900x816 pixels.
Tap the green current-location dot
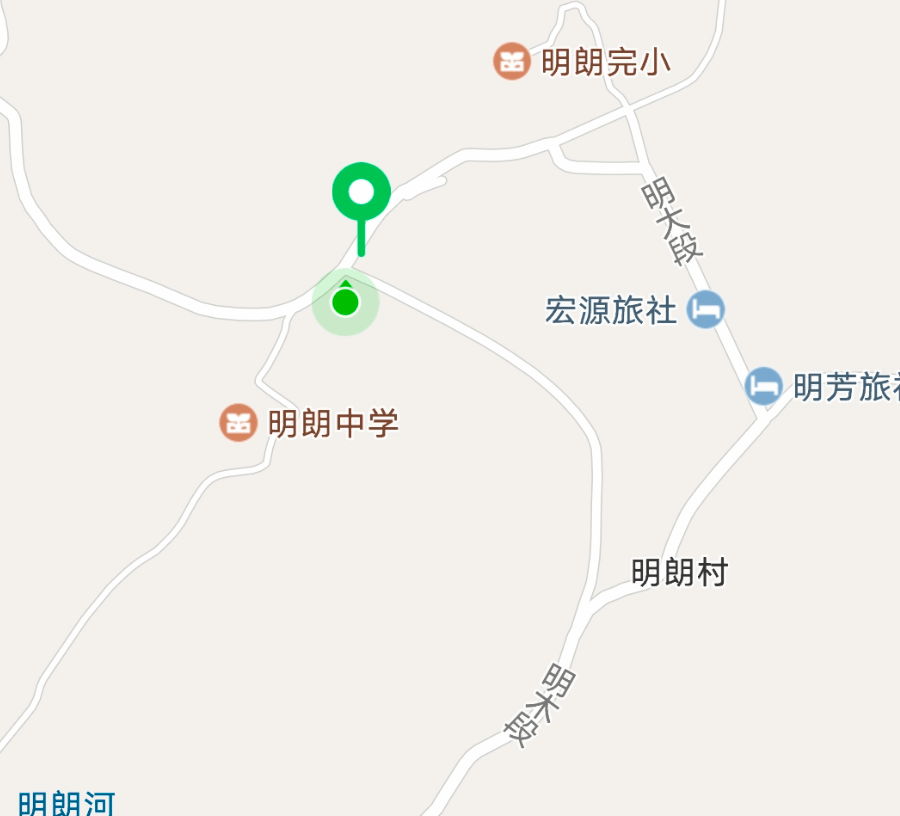point(345,301)
